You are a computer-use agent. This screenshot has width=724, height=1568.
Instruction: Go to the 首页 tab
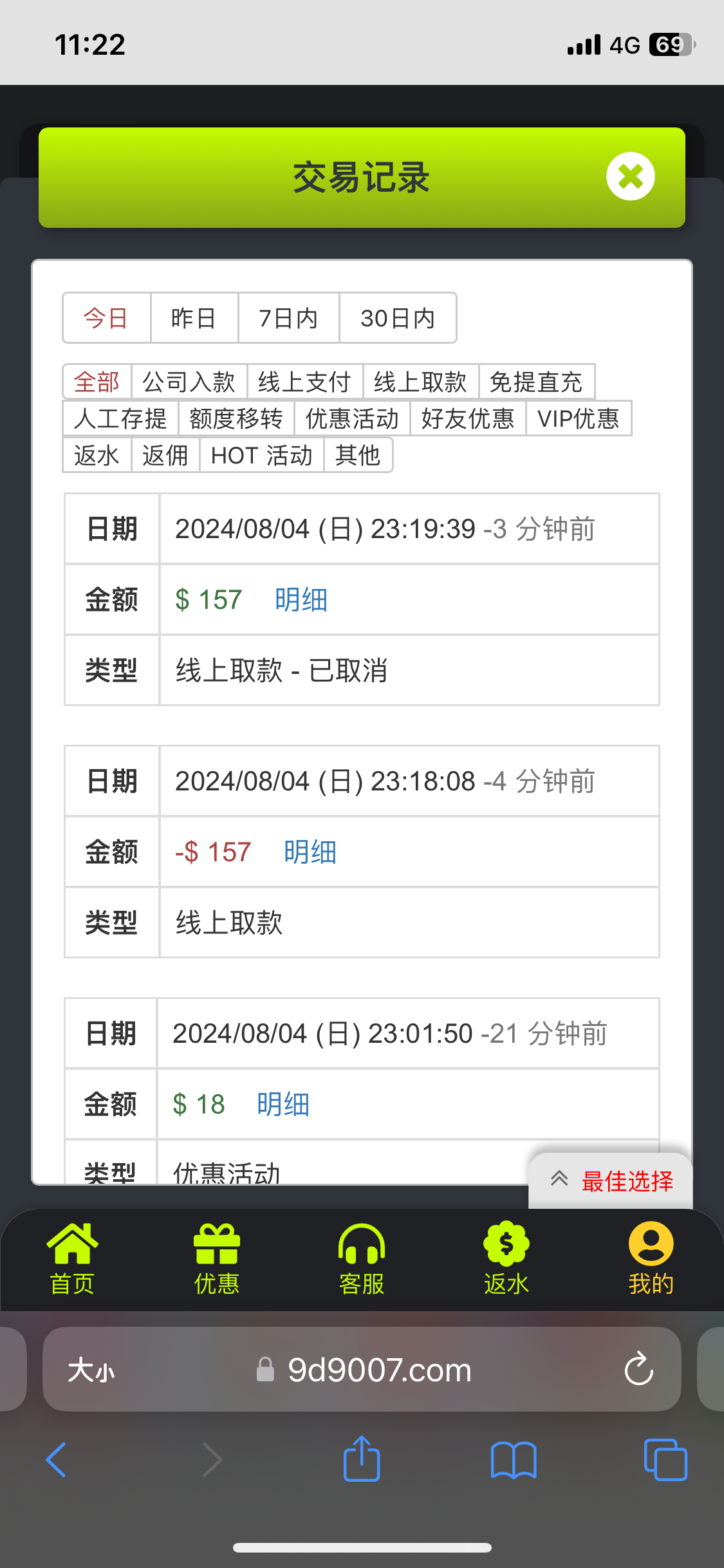72,1259
